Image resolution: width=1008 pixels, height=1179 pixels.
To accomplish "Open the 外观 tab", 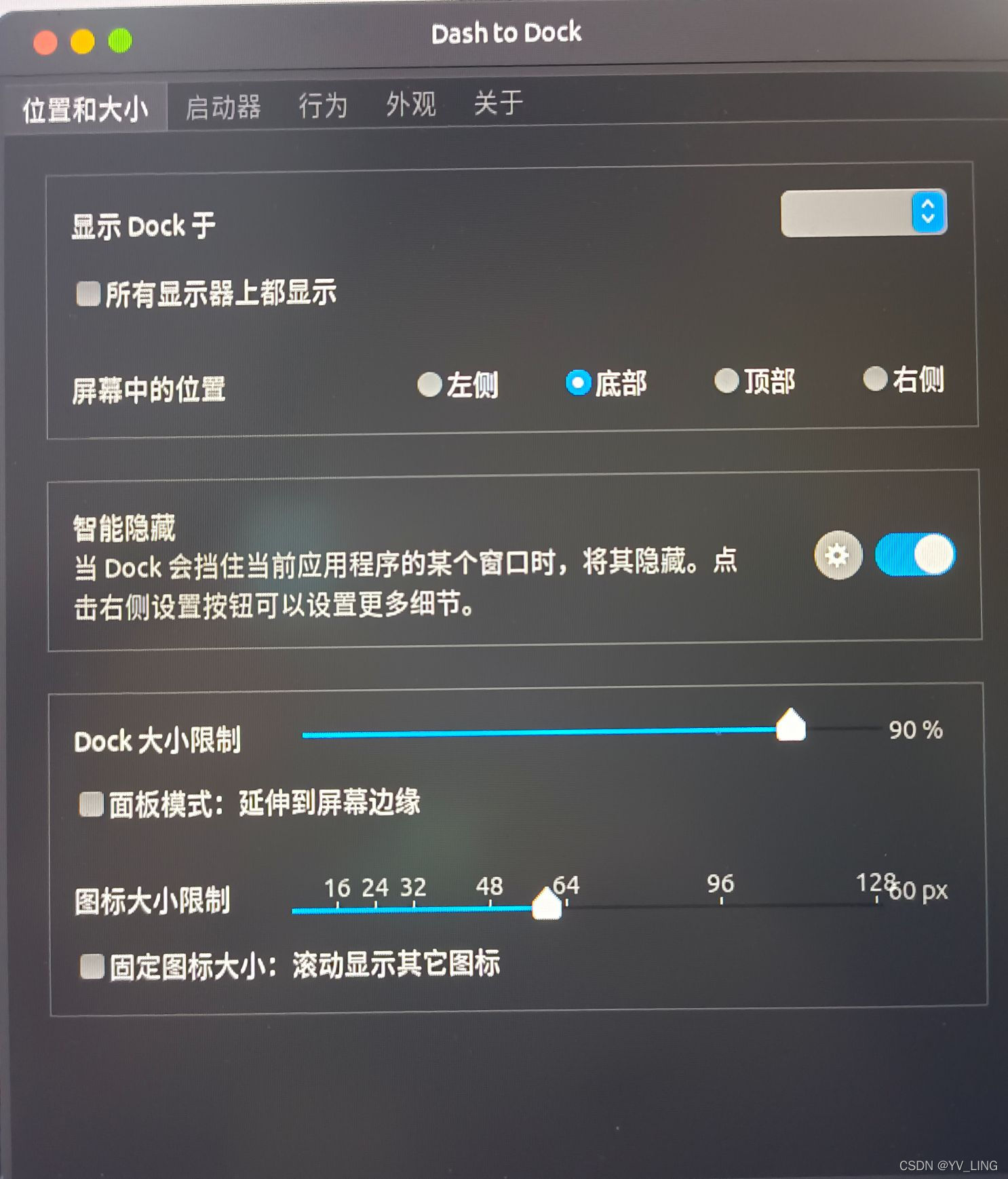I will 410,104.
